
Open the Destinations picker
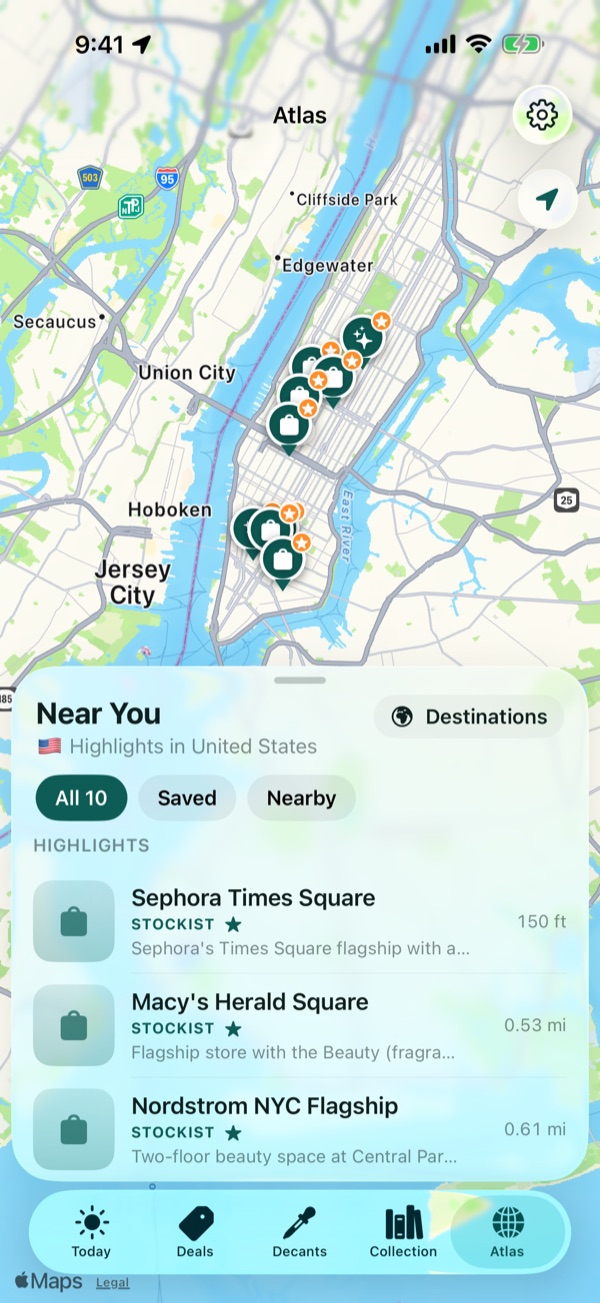coord(469,717)
